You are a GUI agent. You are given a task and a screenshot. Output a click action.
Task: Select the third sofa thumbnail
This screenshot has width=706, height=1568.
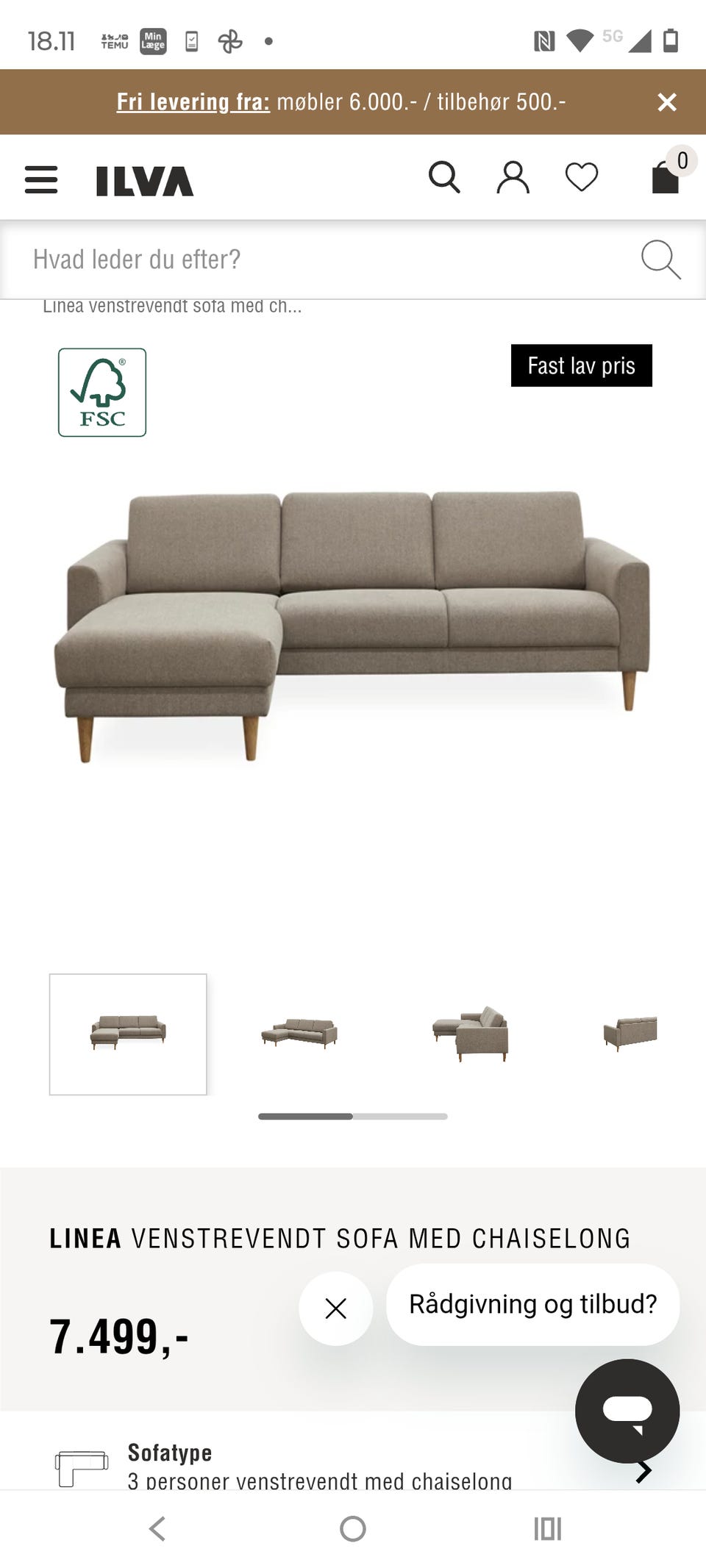[470, 1033]
